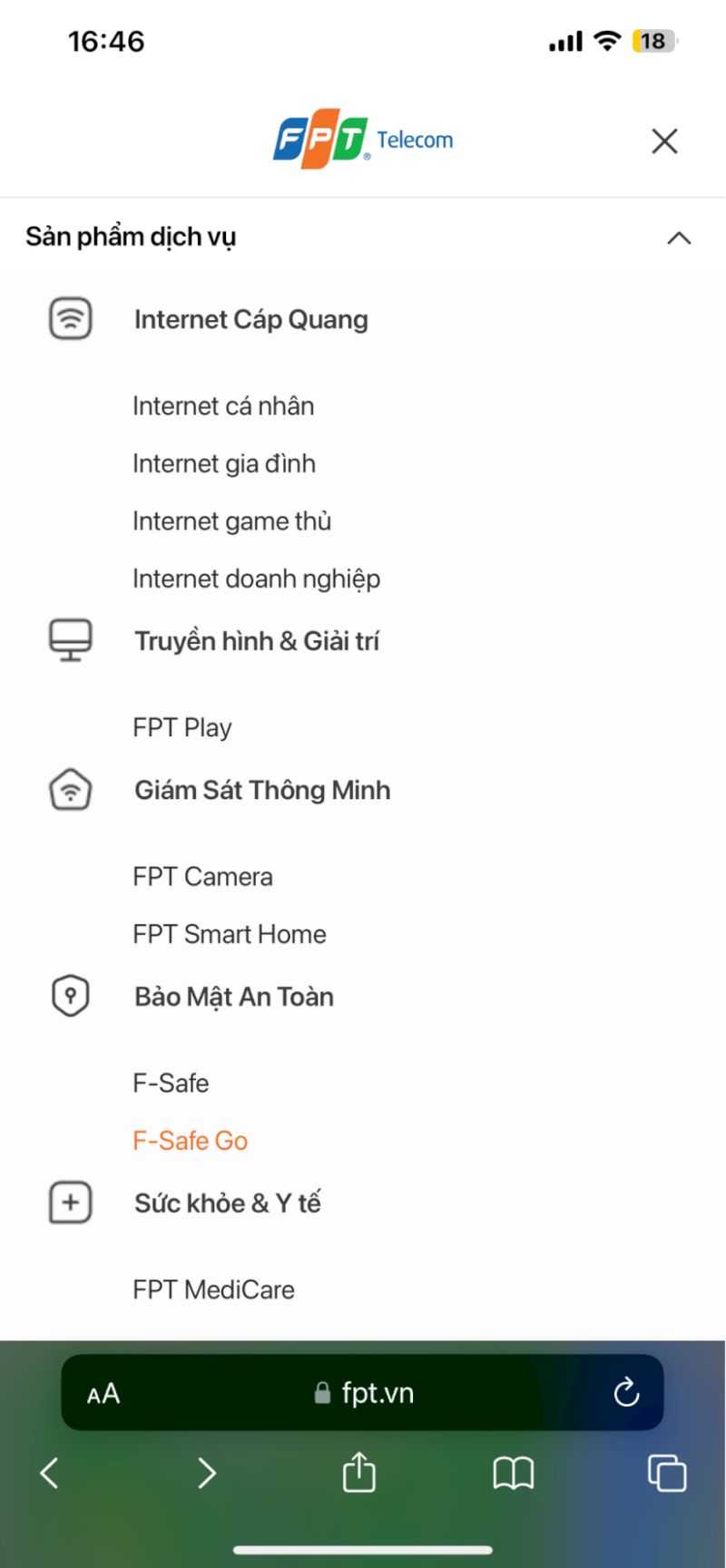Open FPT Play
726x1568 pixels.
182,727
